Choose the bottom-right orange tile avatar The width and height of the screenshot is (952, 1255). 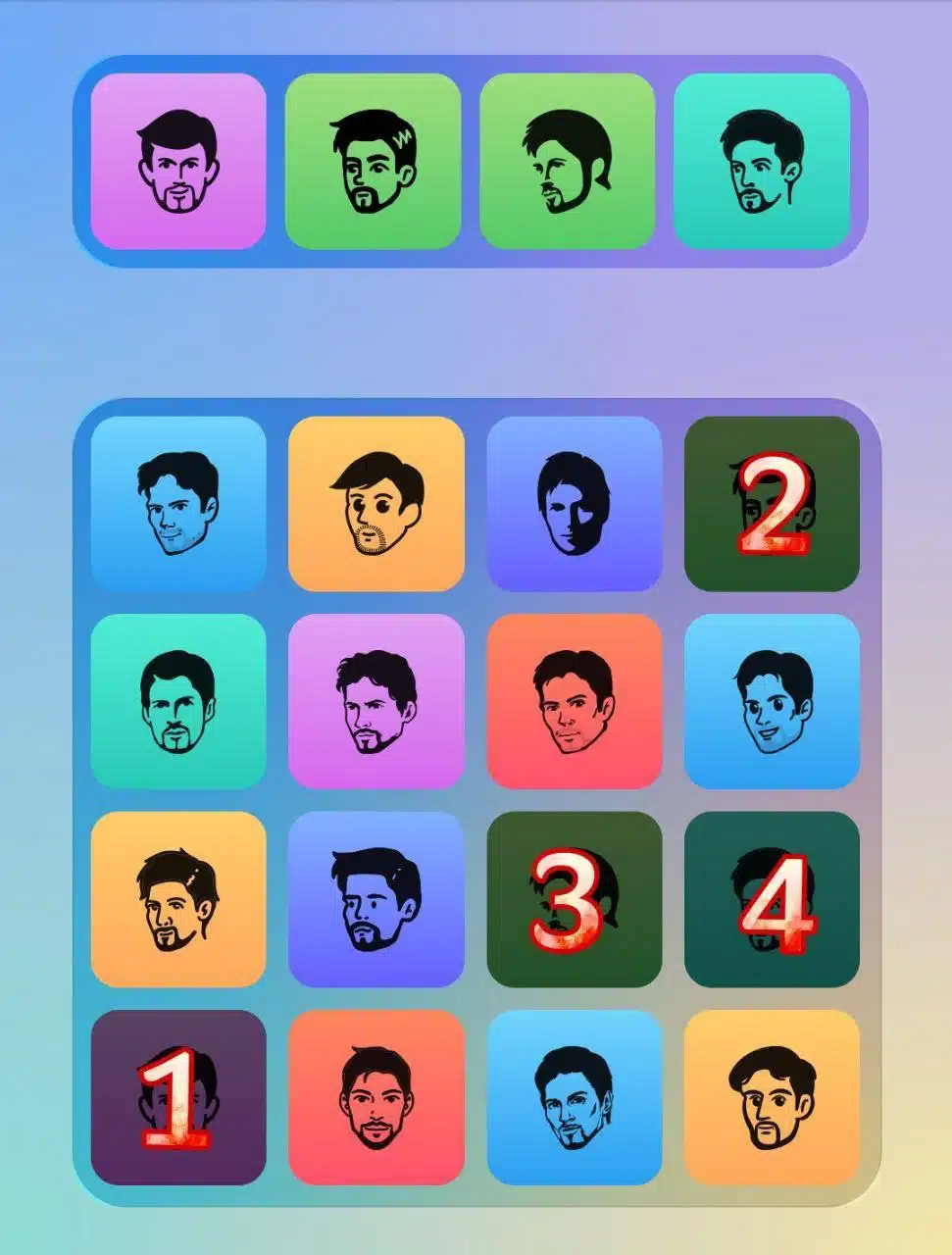coord(771,1100)
